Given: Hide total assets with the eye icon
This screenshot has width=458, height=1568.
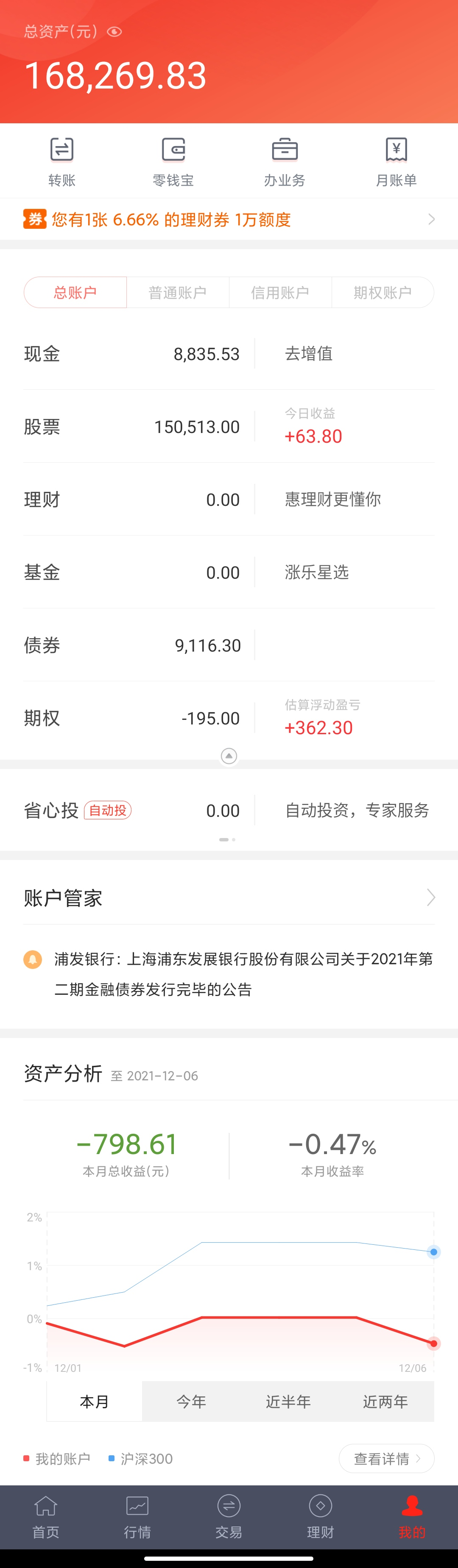Looking at the screenshot, I should pyautogui.click(x=114, y=32).
